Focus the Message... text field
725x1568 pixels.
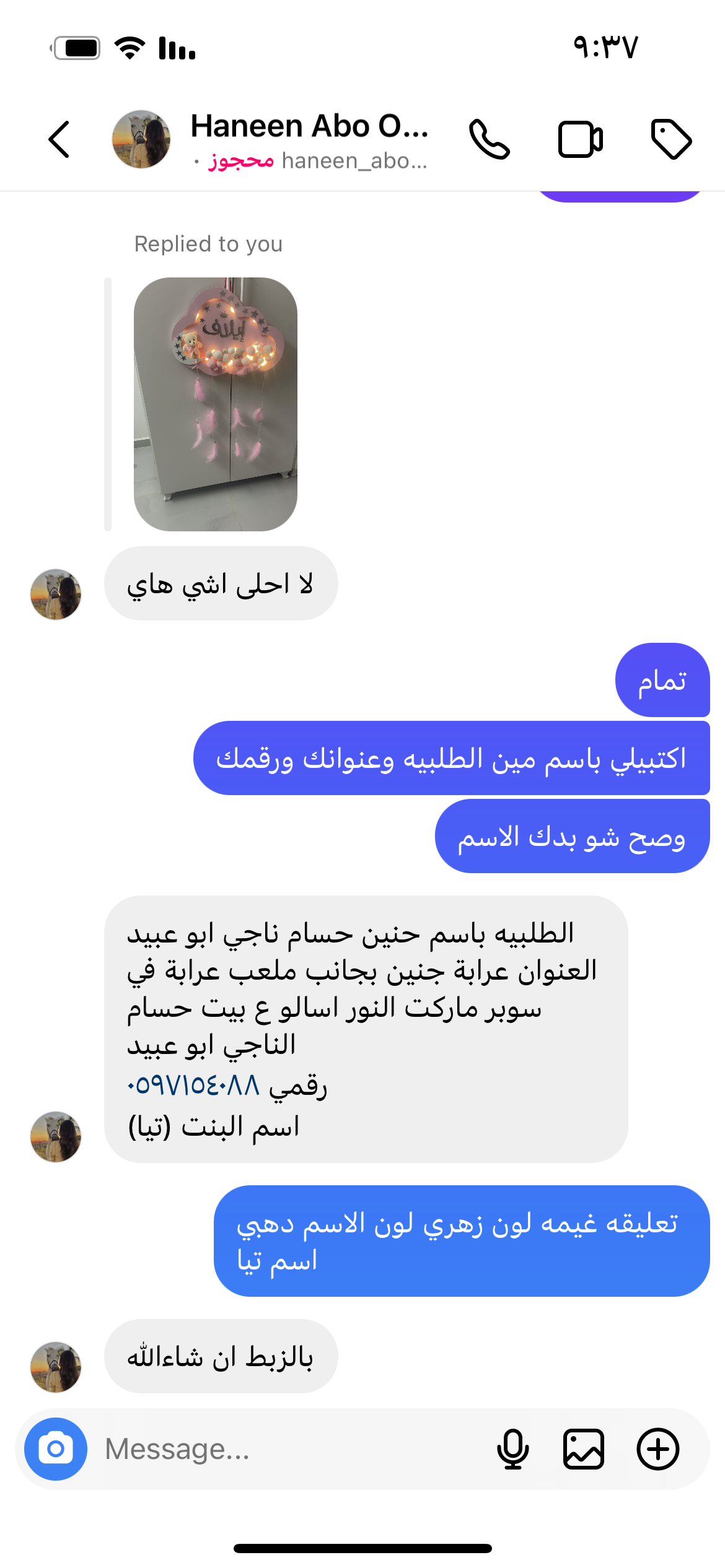[x=291, y=1449]
